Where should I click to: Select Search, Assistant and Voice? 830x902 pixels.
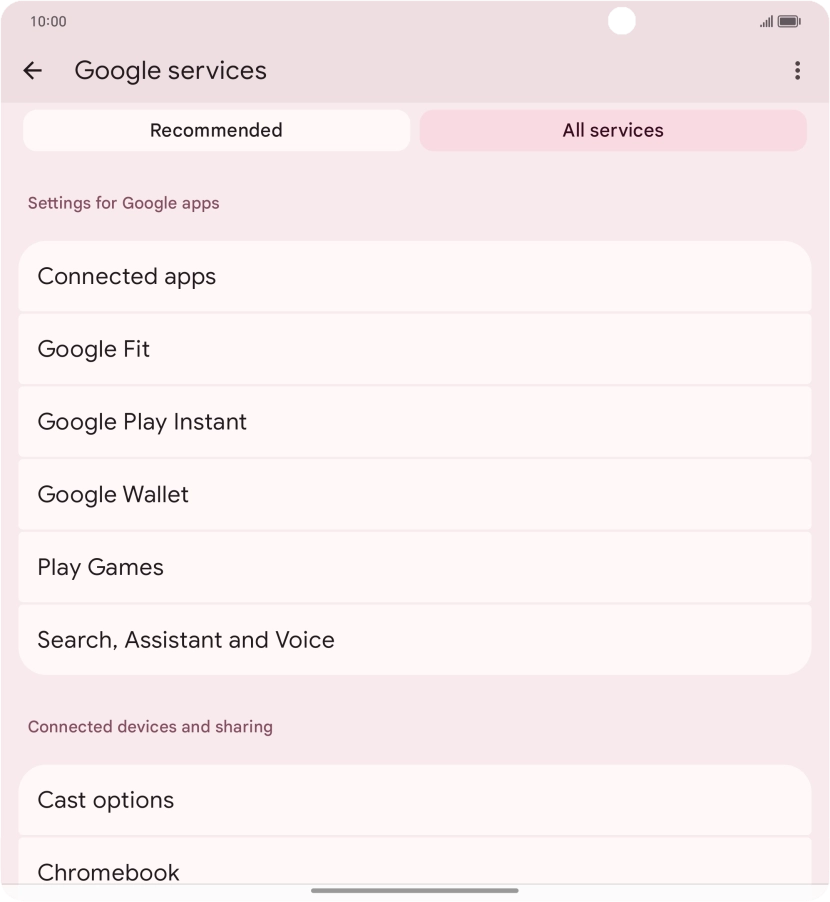pos(415,639)
